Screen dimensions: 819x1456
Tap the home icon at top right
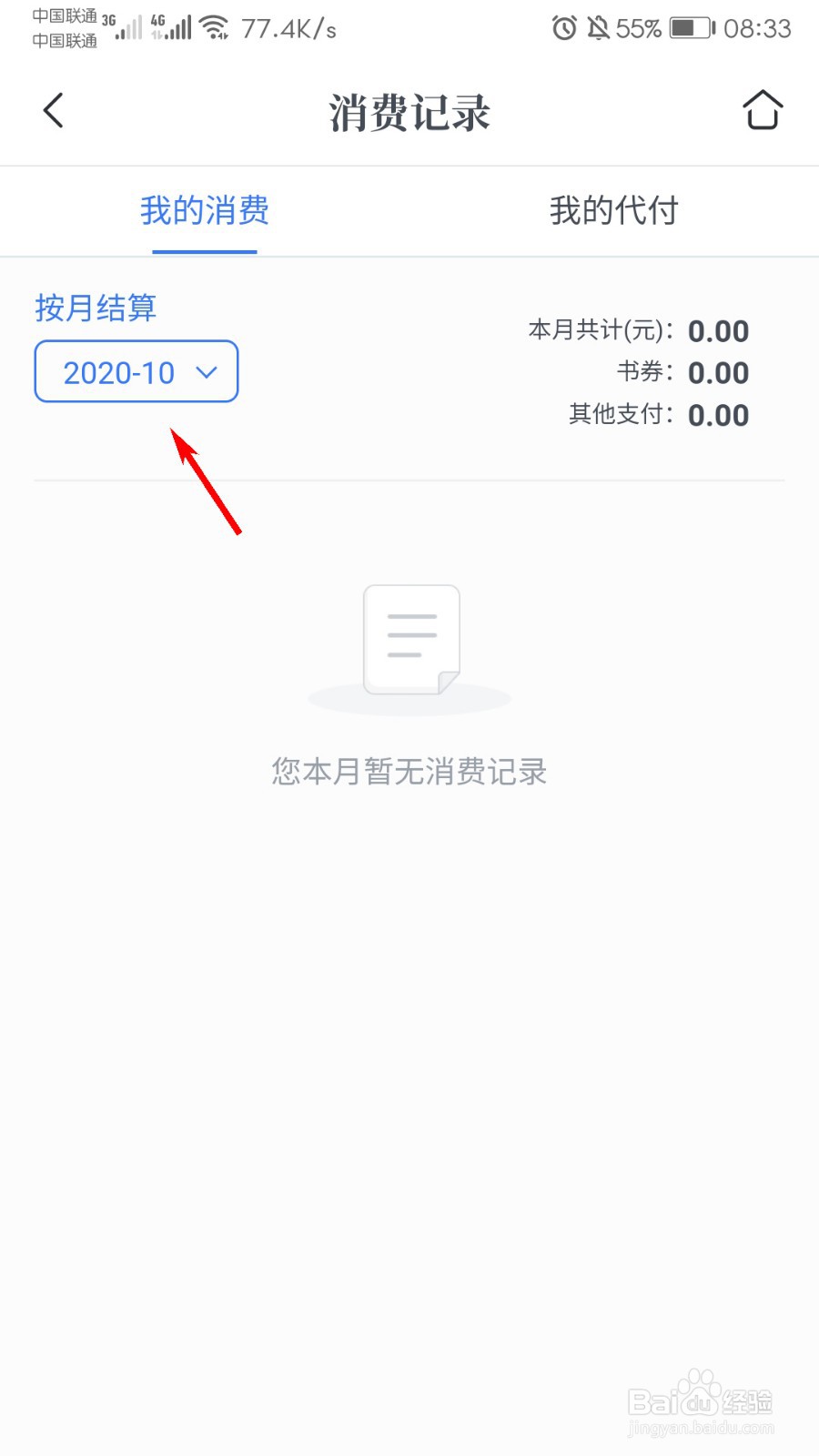[763, 109]
